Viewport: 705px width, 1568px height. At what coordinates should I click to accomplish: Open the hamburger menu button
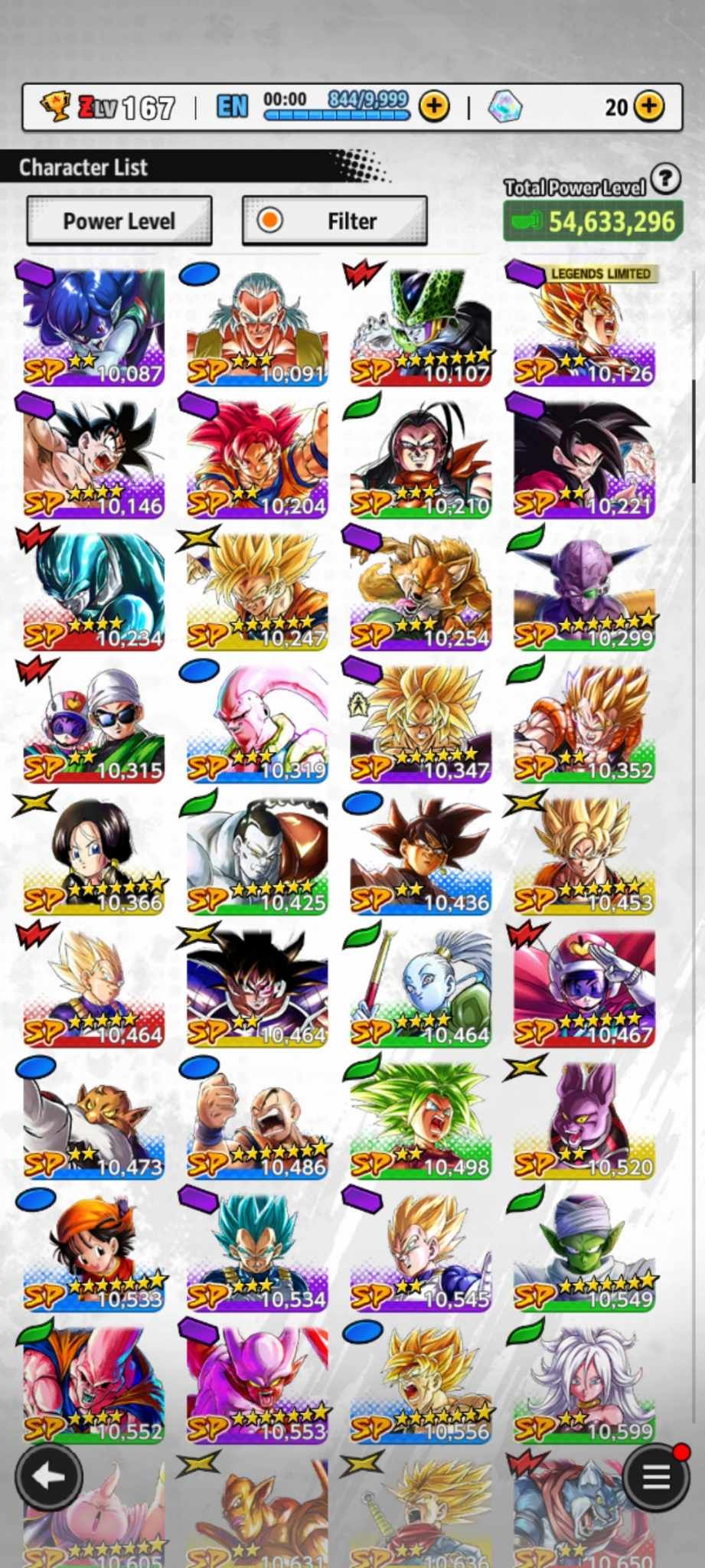[x=656, y=1476]
